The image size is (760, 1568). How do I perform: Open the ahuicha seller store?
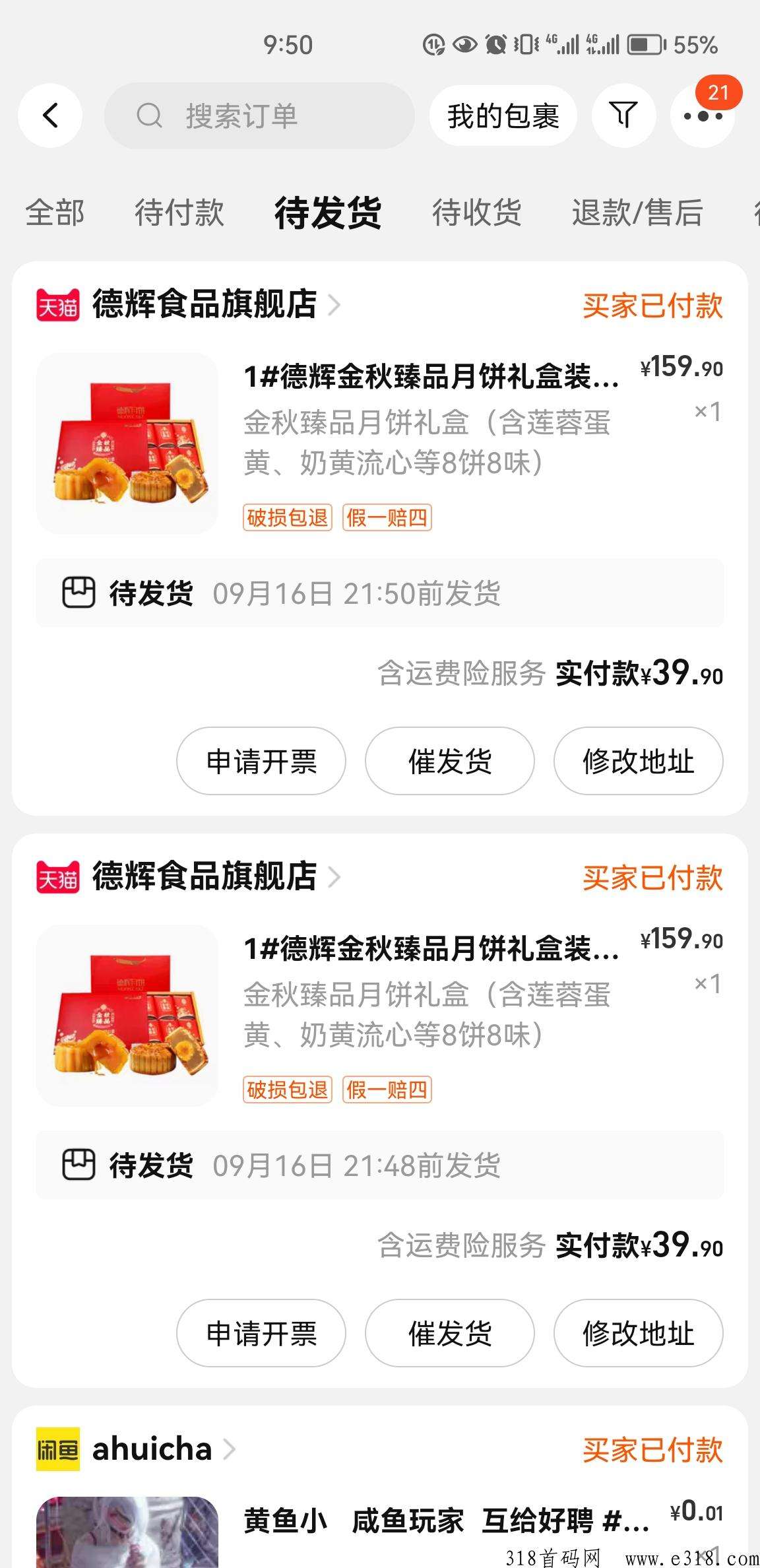[152, 1449]
